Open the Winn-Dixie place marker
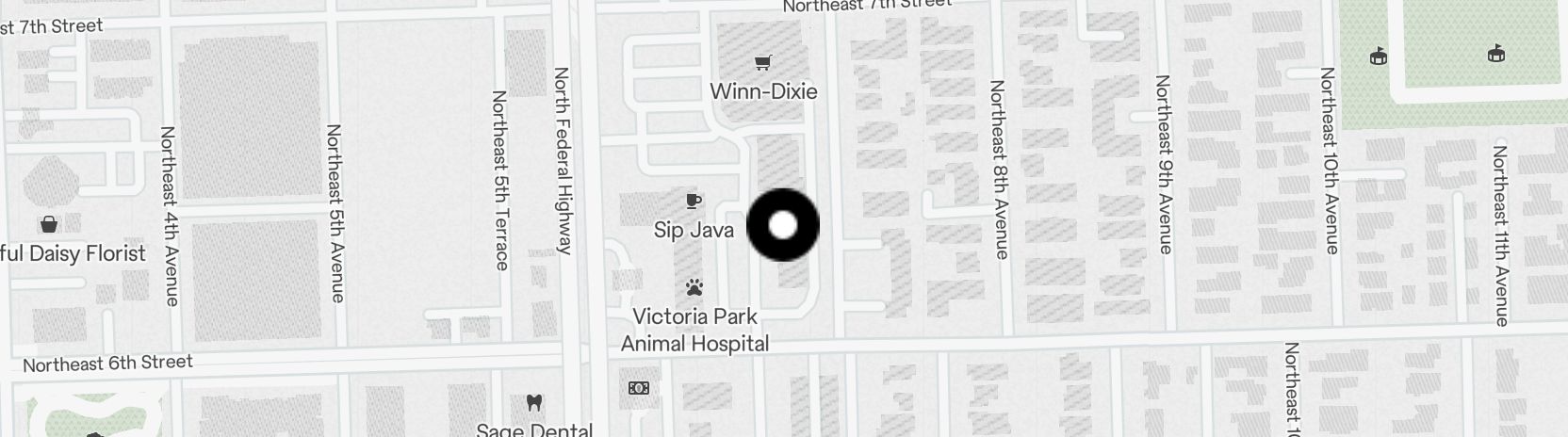1568x437 pixels. point(762,64)
